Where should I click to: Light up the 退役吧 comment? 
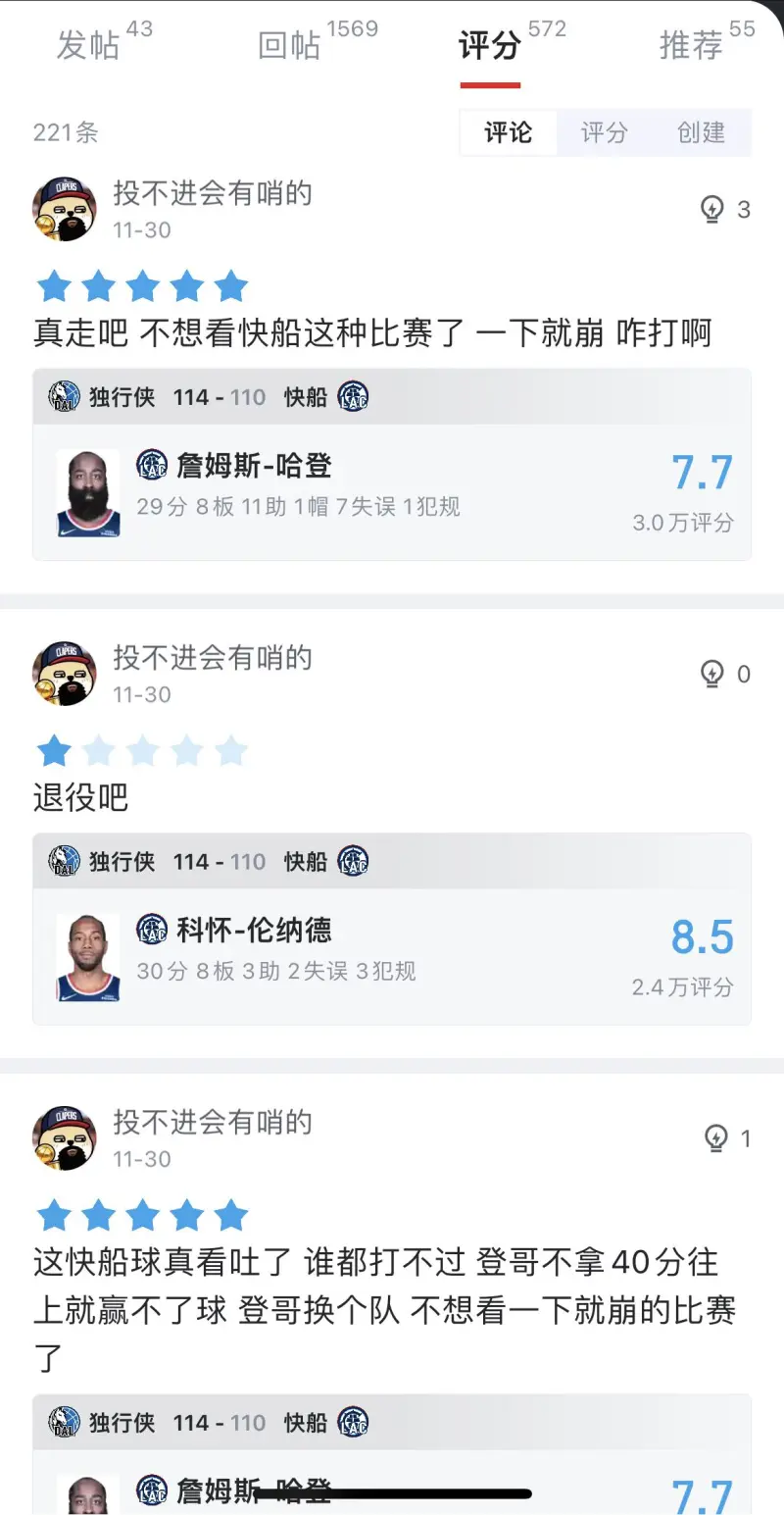tap(712, 674)
